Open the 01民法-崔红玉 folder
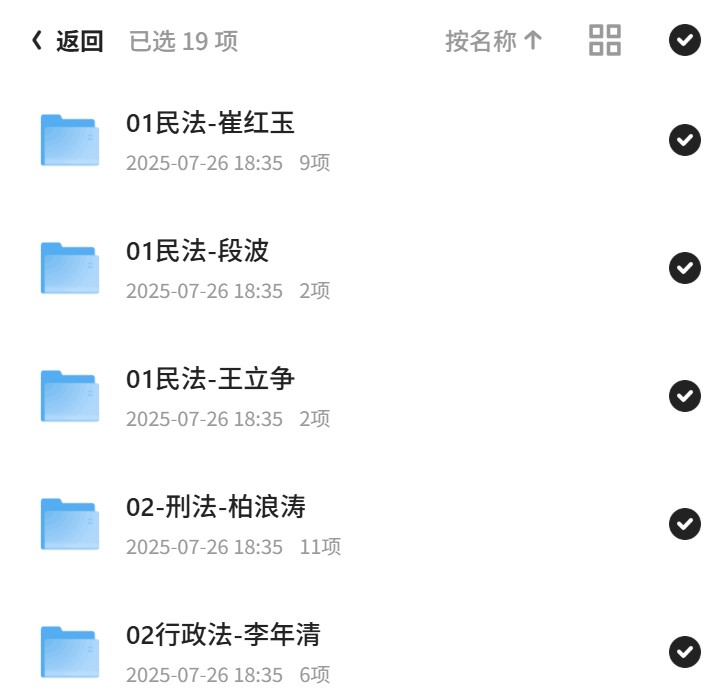 click(x=210, y=123)
